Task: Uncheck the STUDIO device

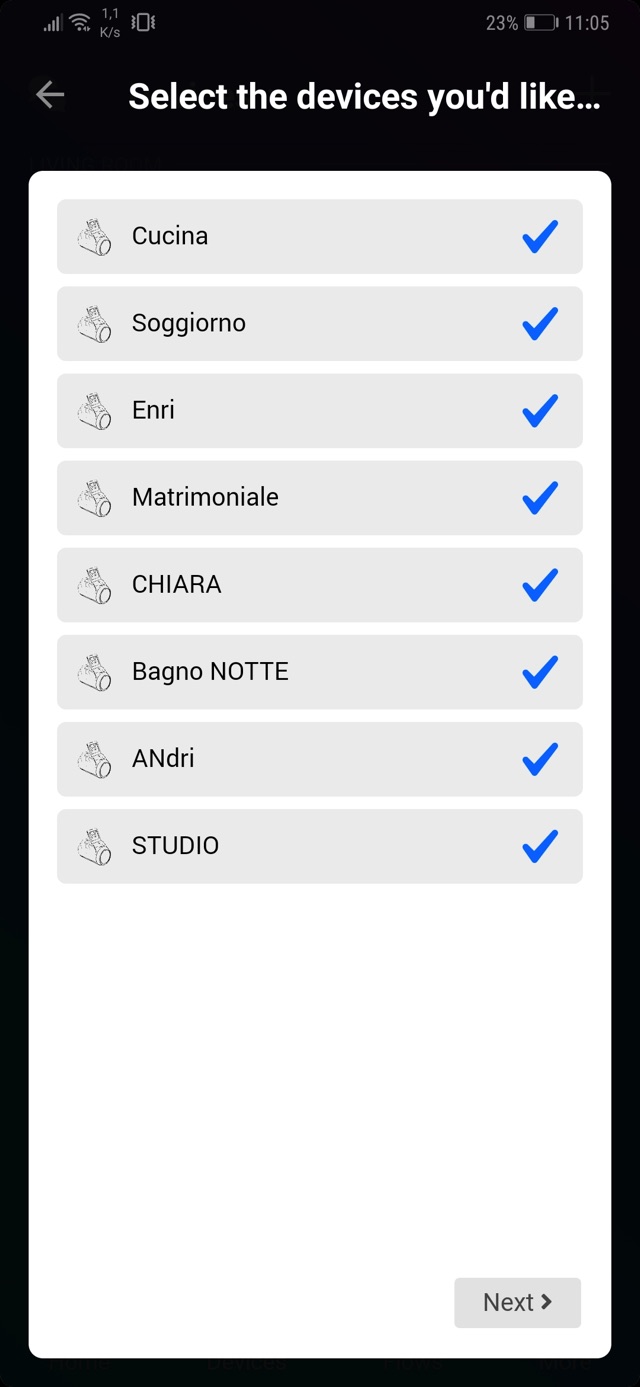Action: coord(539,846)
